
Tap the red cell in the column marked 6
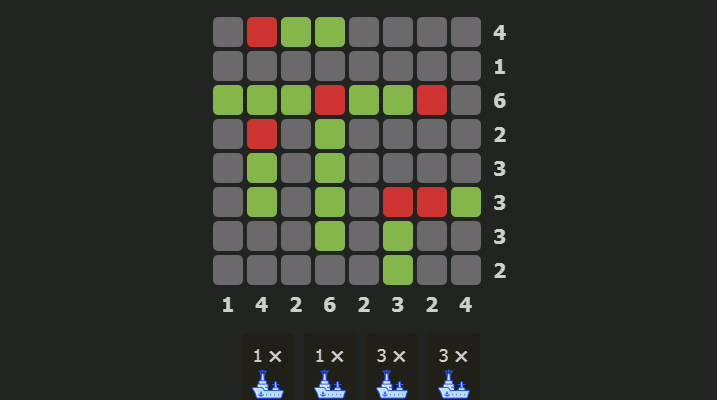pyautogui.click(x=330, y=100)
